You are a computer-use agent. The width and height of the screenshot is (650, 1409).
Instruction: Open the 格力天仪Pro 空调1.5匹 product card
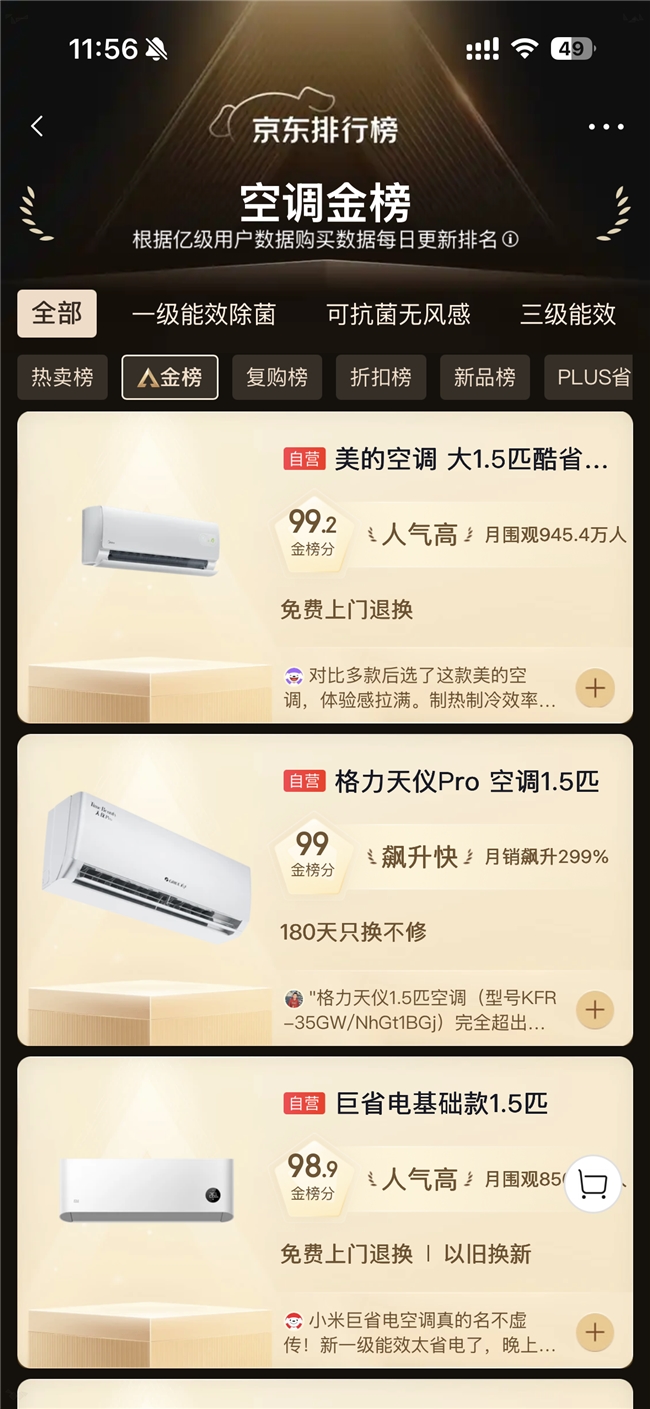[x=325, y=890]
